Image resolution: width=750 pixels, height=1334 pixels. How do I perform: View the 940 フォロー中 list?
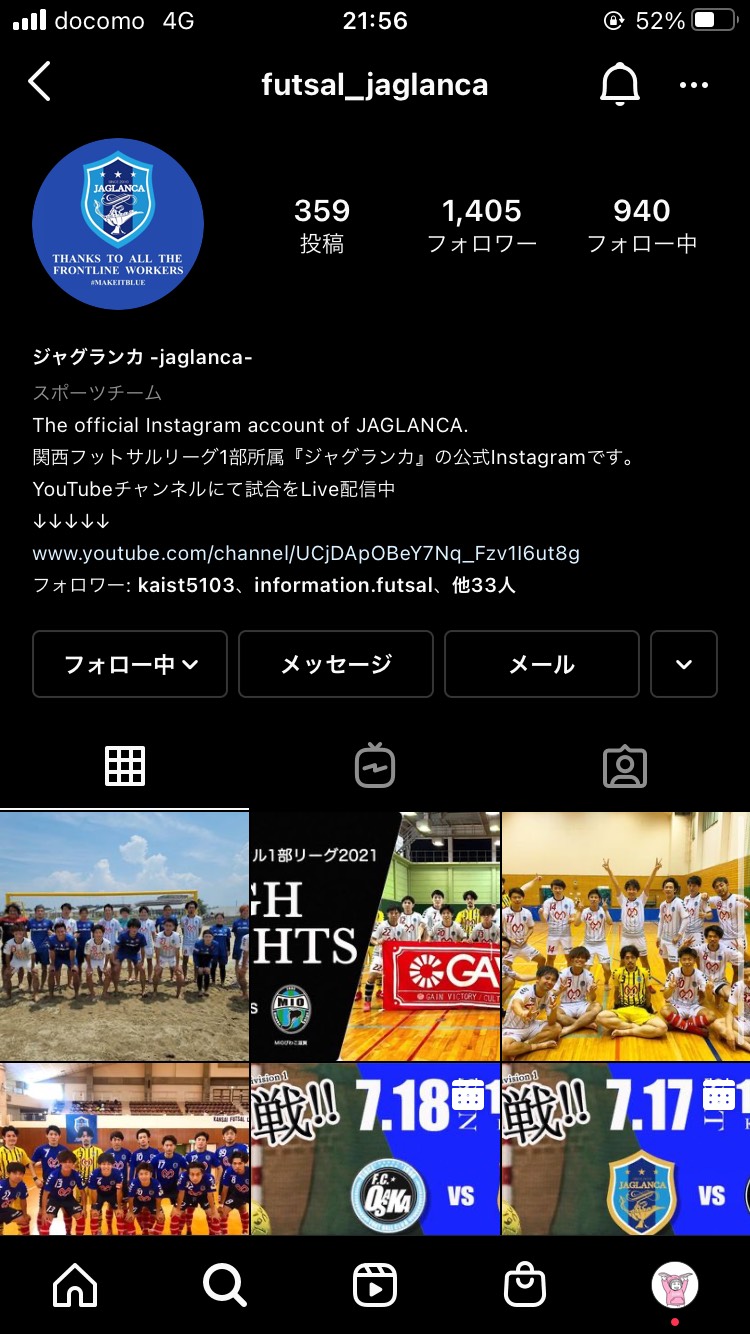click(641, 225)
